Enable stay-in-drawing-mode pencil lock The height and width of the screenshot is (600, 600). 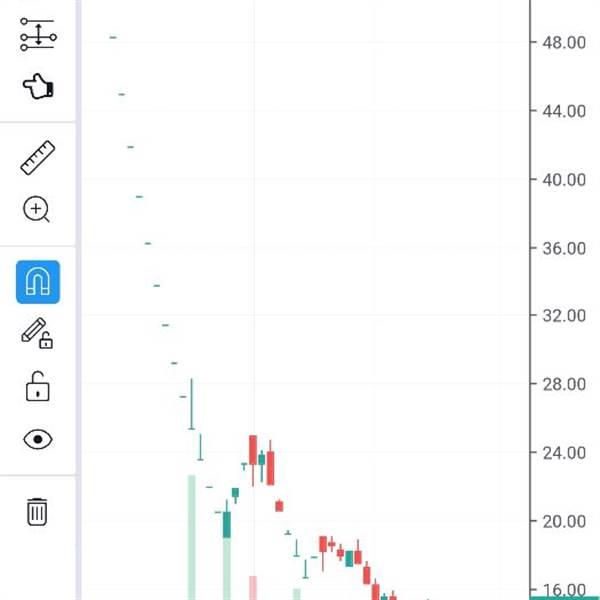(x=37, y=333)
